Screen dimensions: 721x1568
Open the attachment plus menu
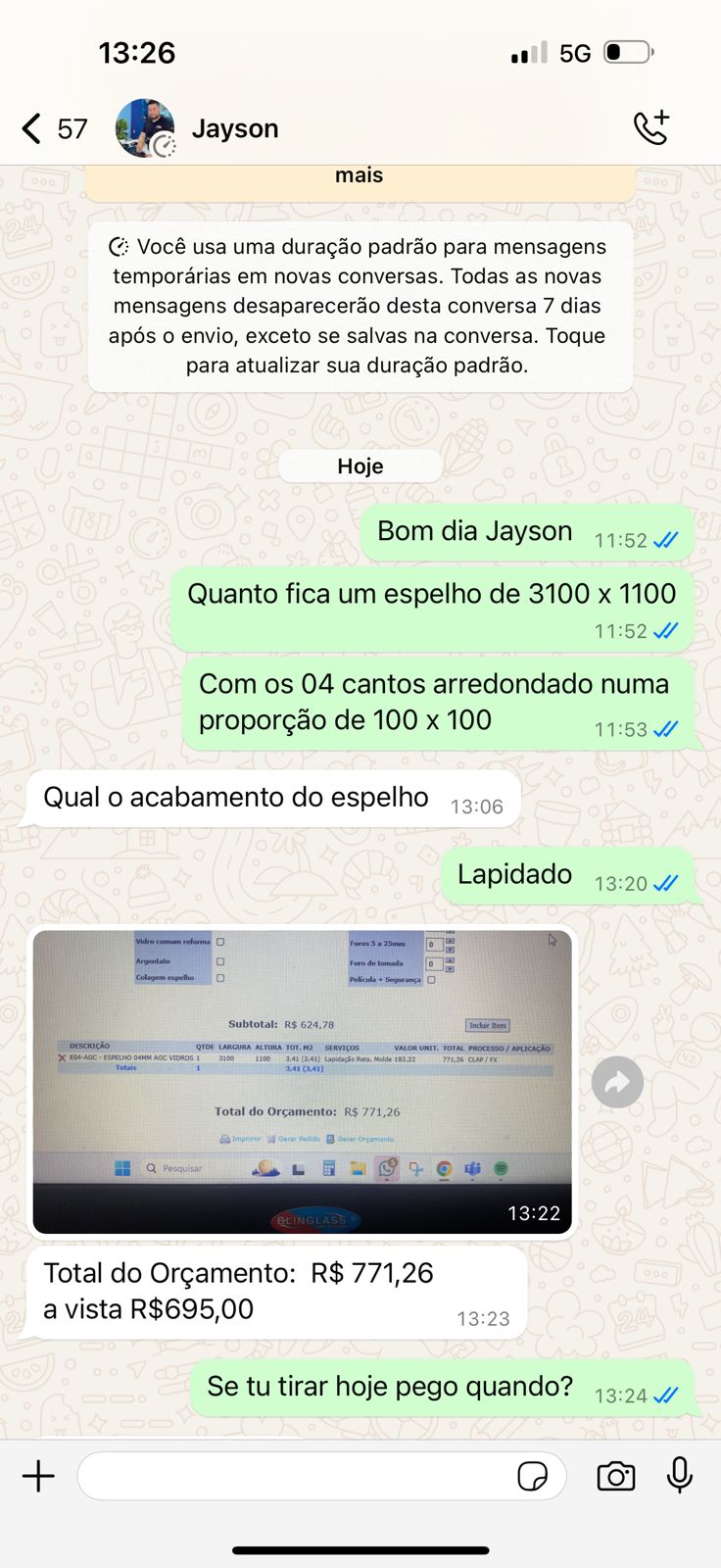(x=39, y=1476)
